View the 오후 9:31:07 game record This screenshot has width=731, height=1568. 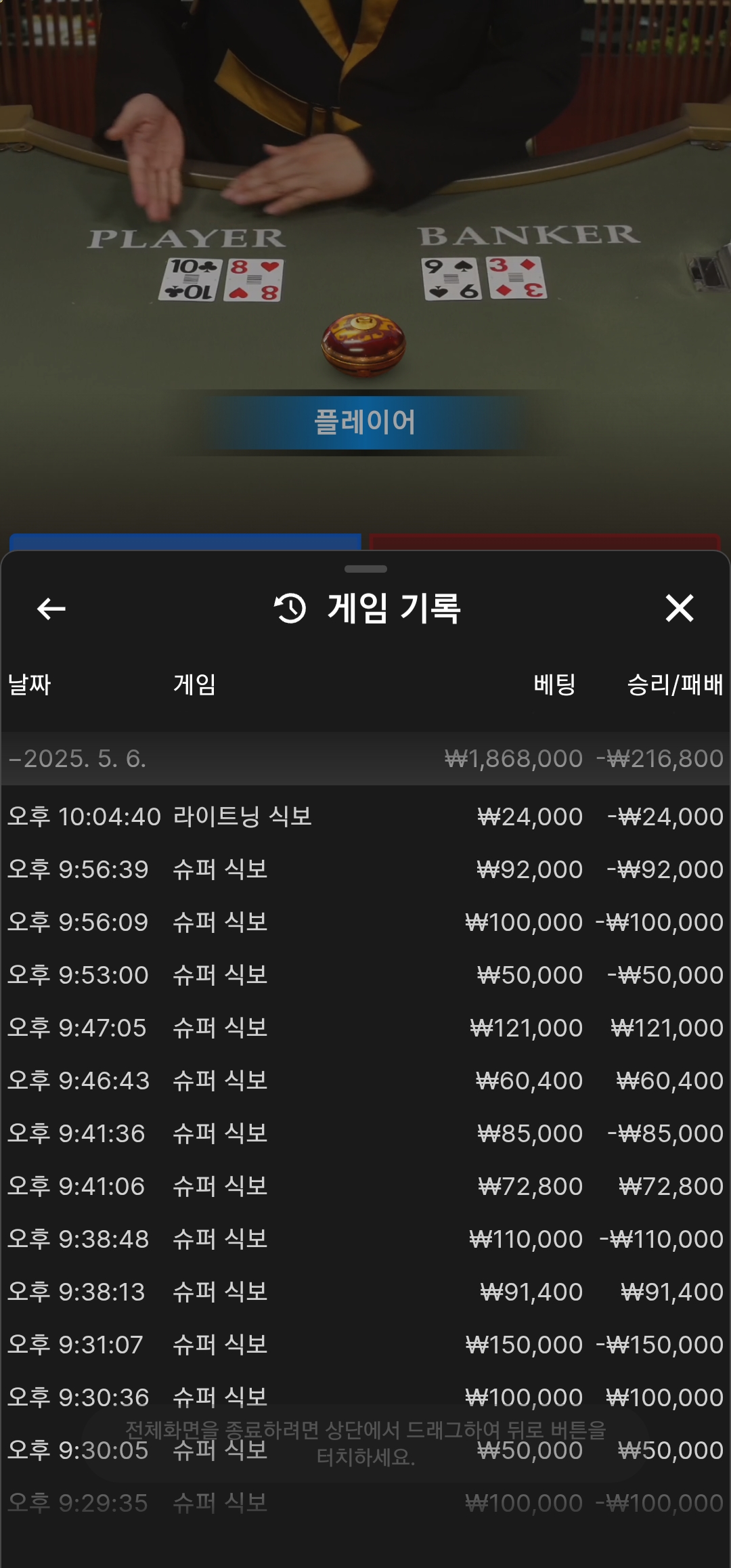[365, 1345]
